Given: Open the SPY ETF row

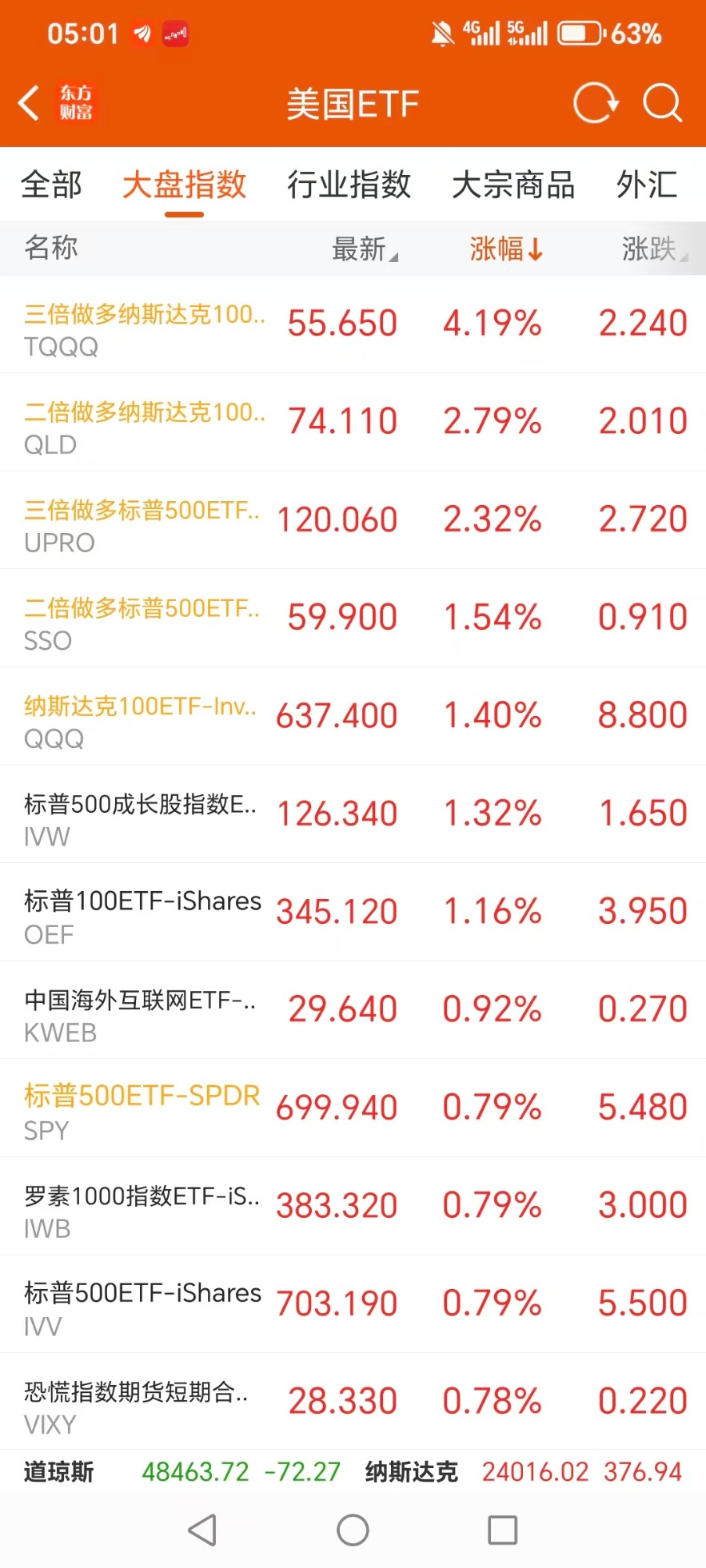Looking at the screenshot, I should (352, 1108).
